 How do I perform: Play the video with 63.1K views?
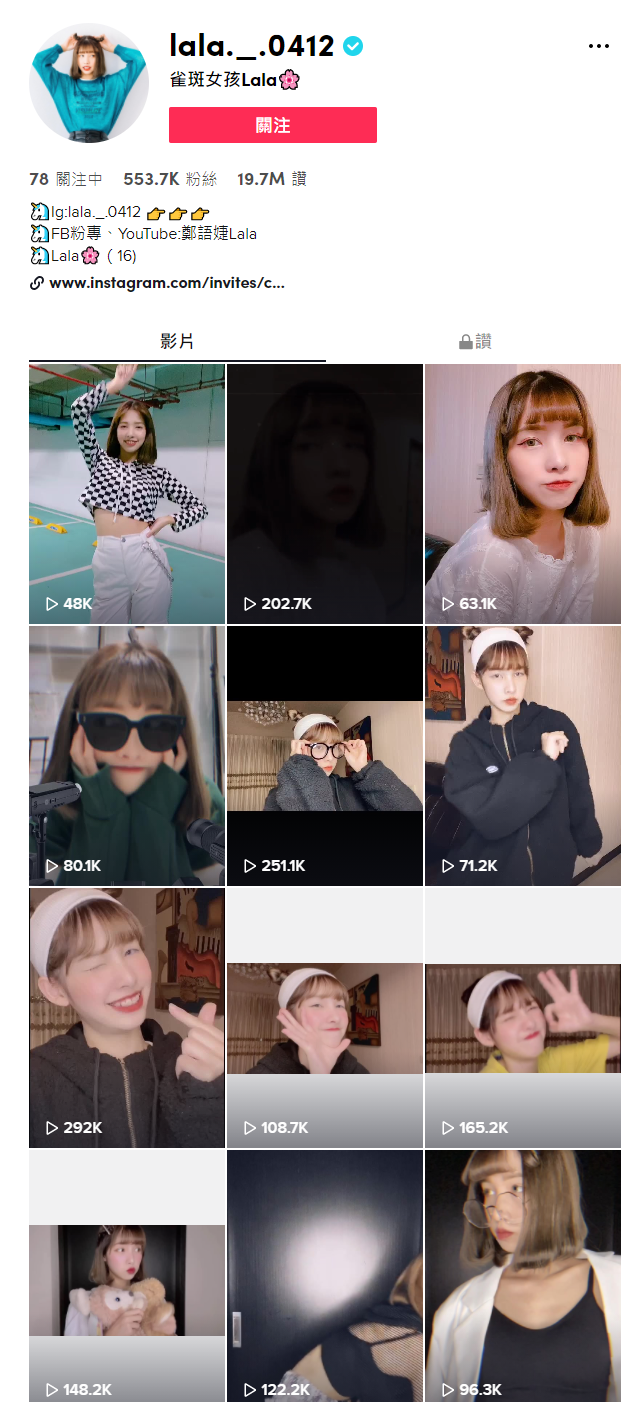(523, 494)
